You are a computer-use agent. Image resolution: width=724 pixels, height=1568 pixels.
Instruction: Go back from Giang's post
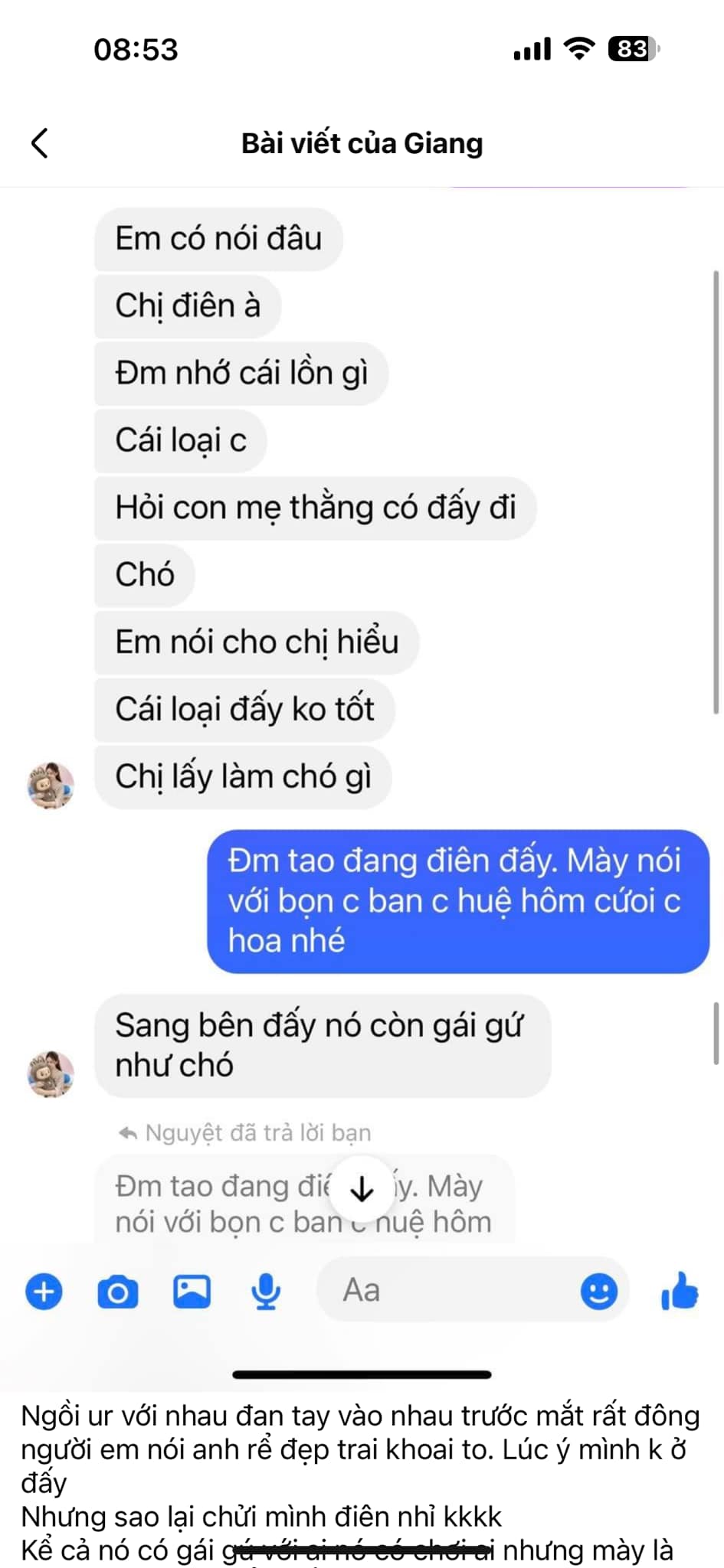[40, 143]
